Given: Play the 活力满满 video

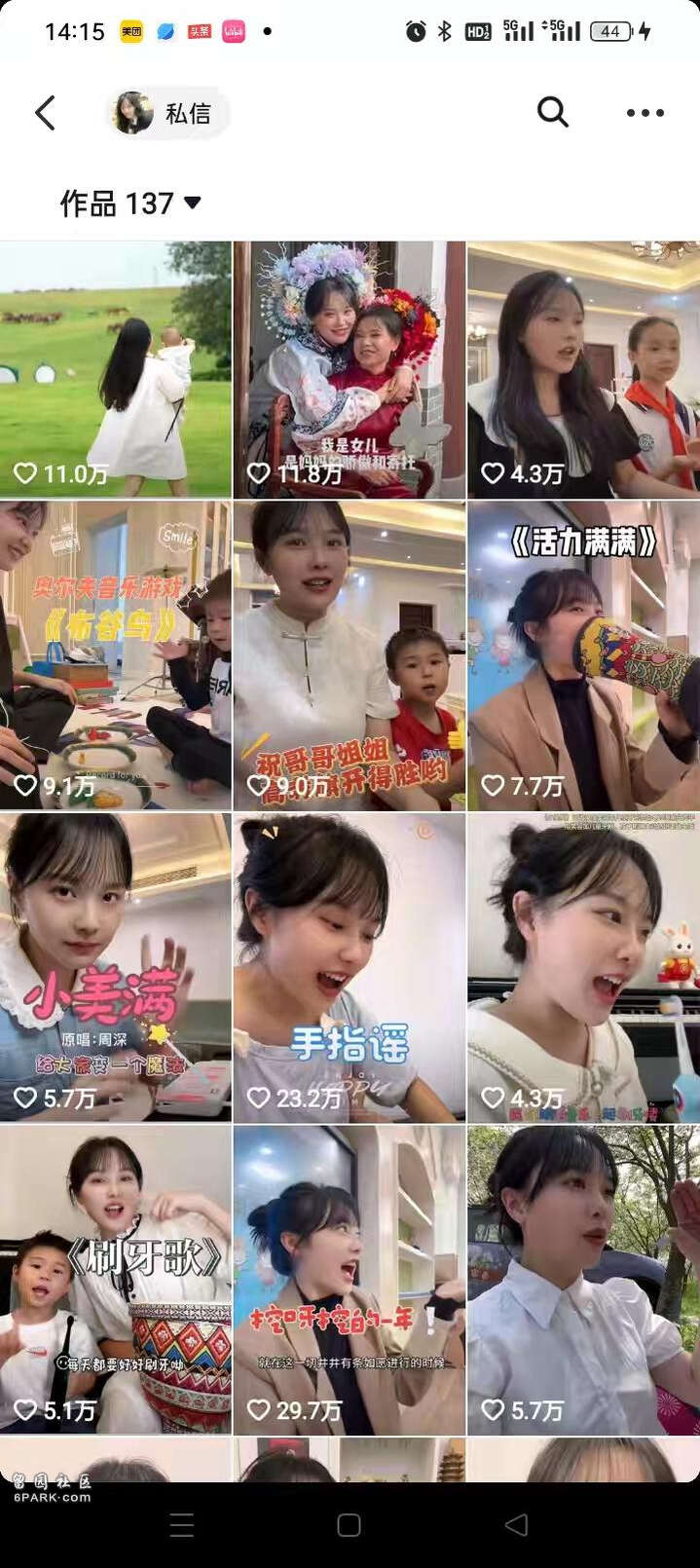Looking at the screenshot, I should click(x=583, y=654).
